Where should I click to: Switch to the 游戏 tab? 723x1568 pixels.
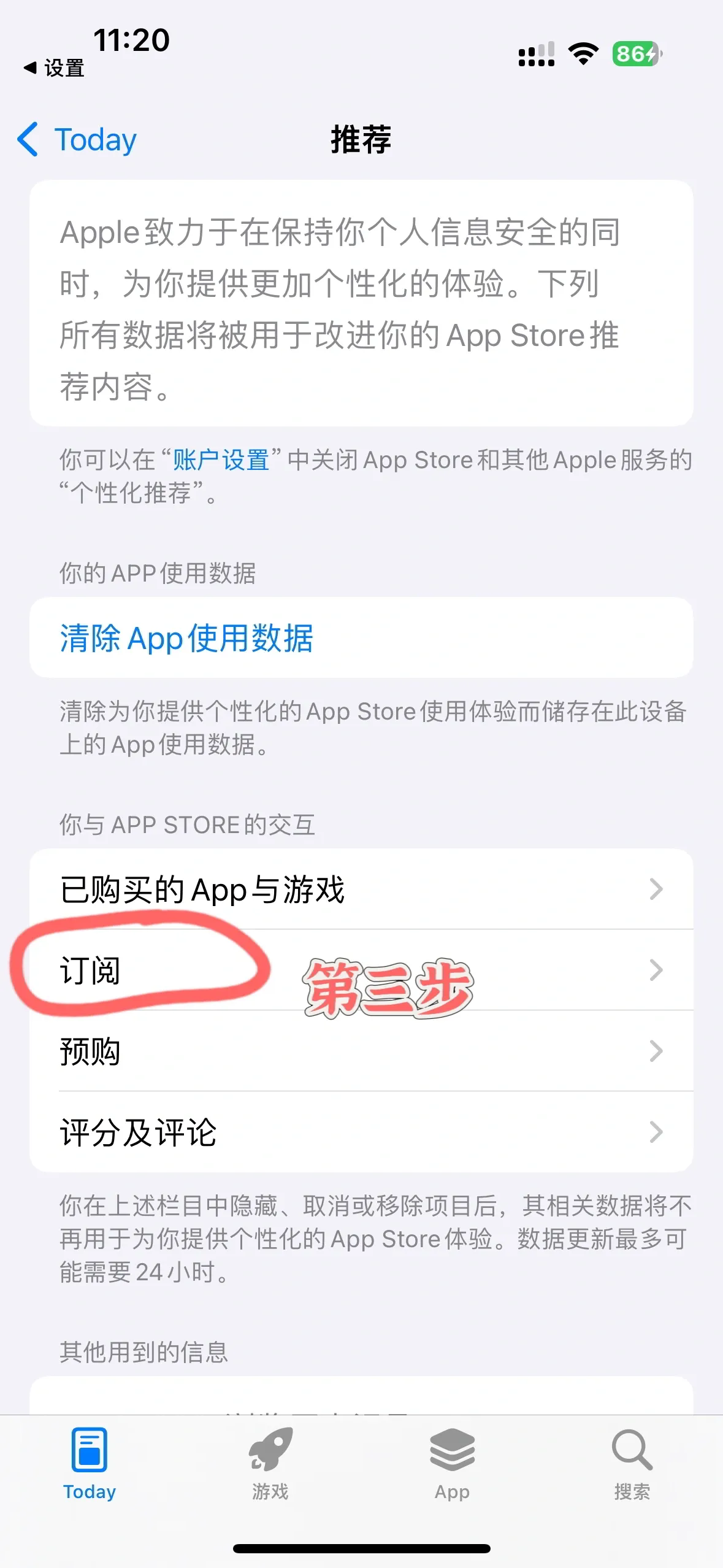(270, 1464)
